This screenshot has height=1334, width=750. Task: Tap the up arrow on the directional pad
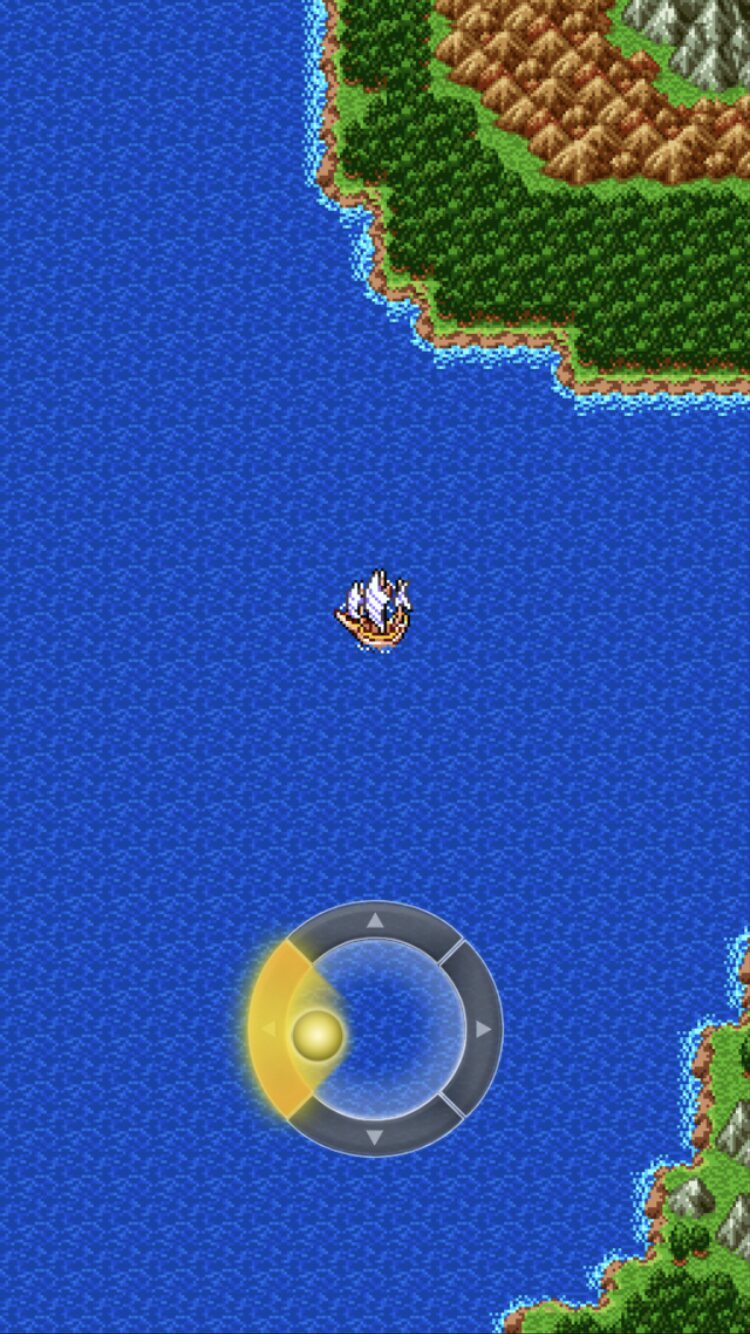(x=375, y=921)
